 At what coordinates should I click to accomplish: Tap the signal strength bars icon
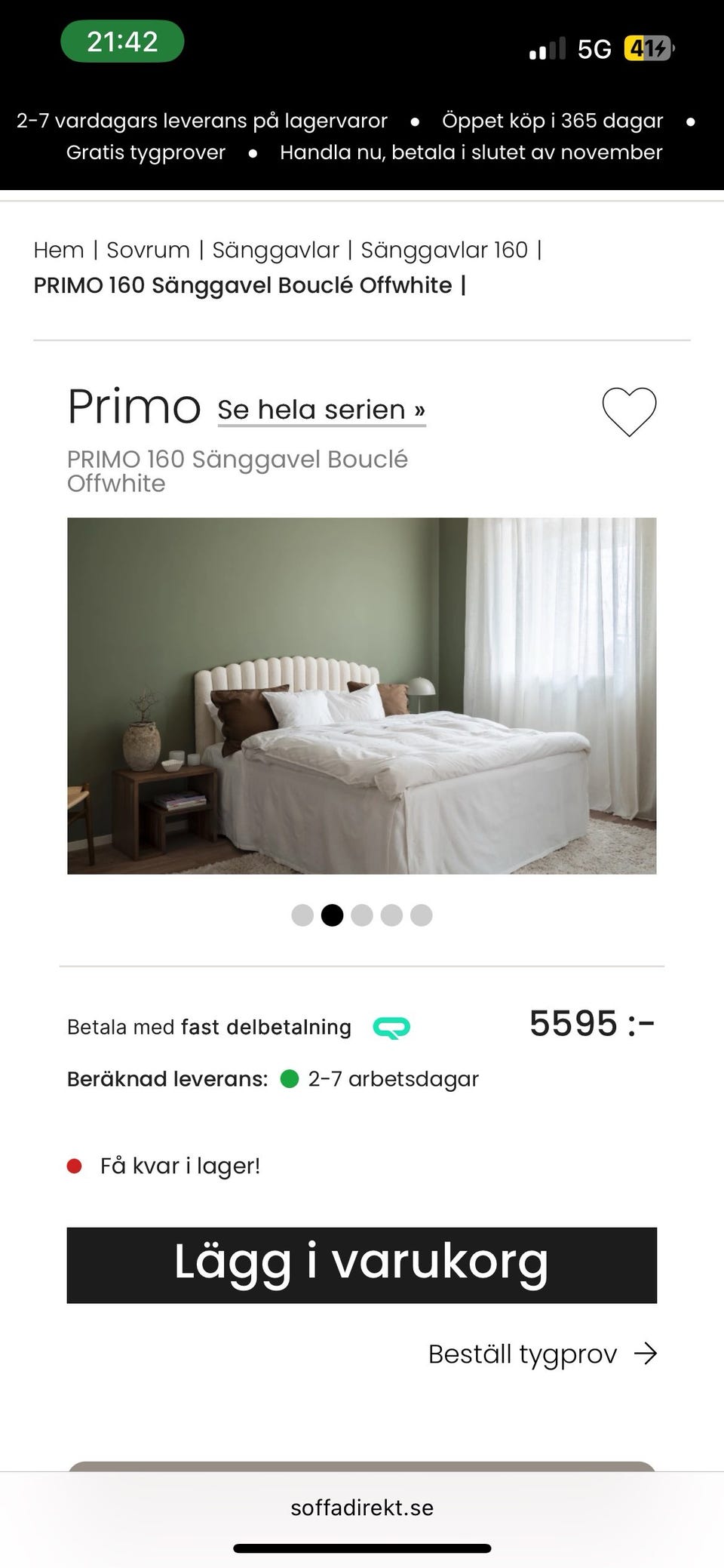click(546, 48)
